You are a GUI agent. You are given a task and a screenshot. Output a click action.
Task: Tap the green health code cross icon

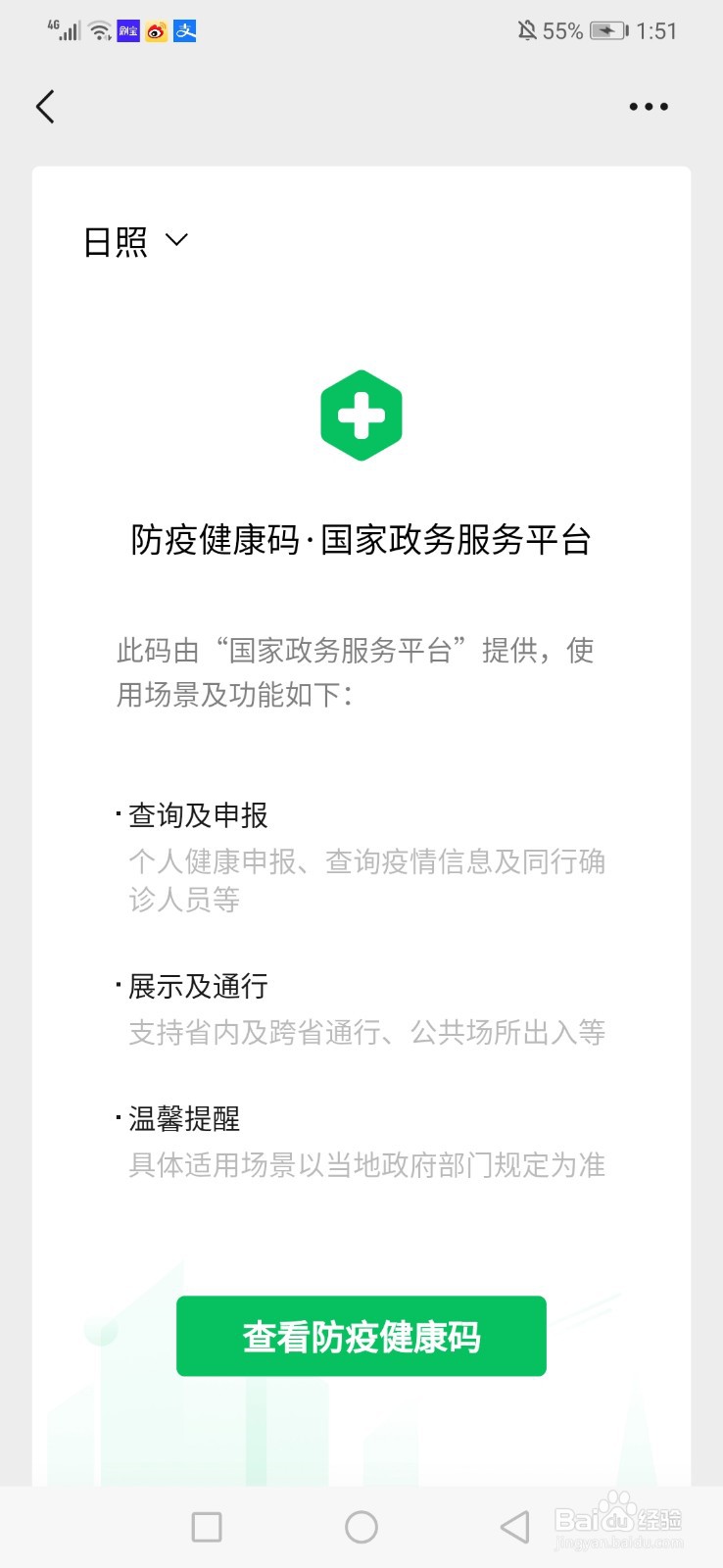[x=361, y=414]
